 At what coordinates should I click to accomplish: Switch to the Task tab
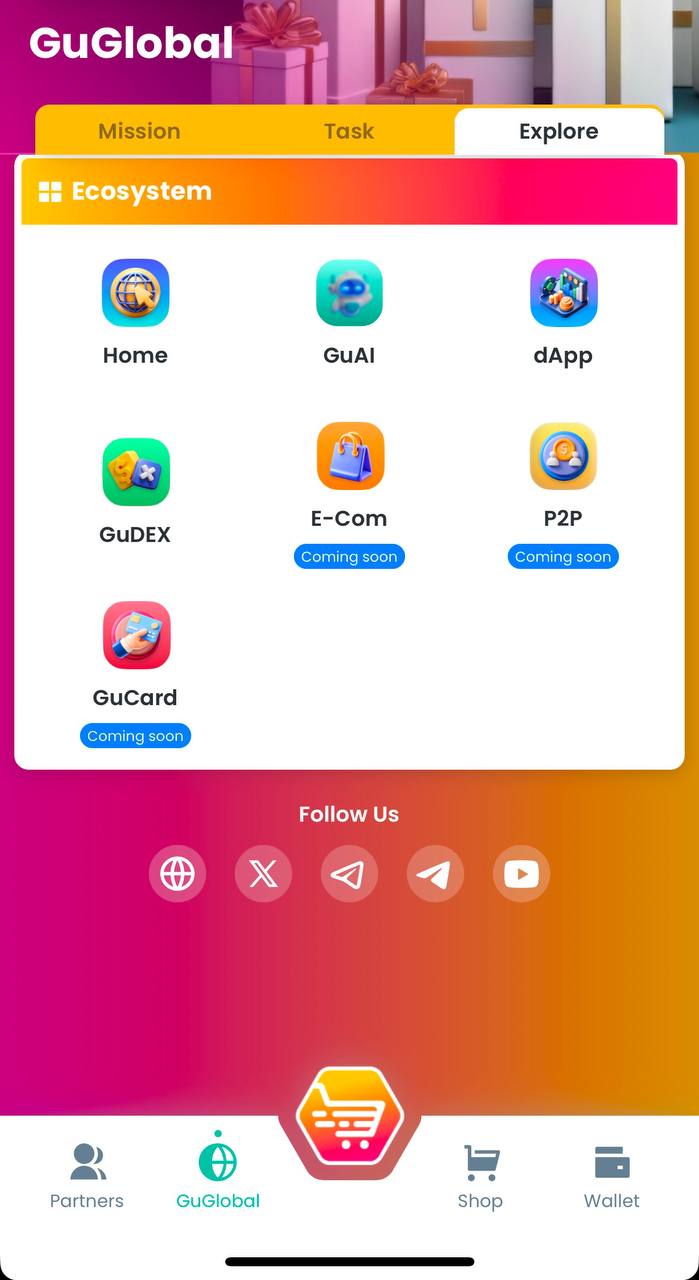point(349,131)
